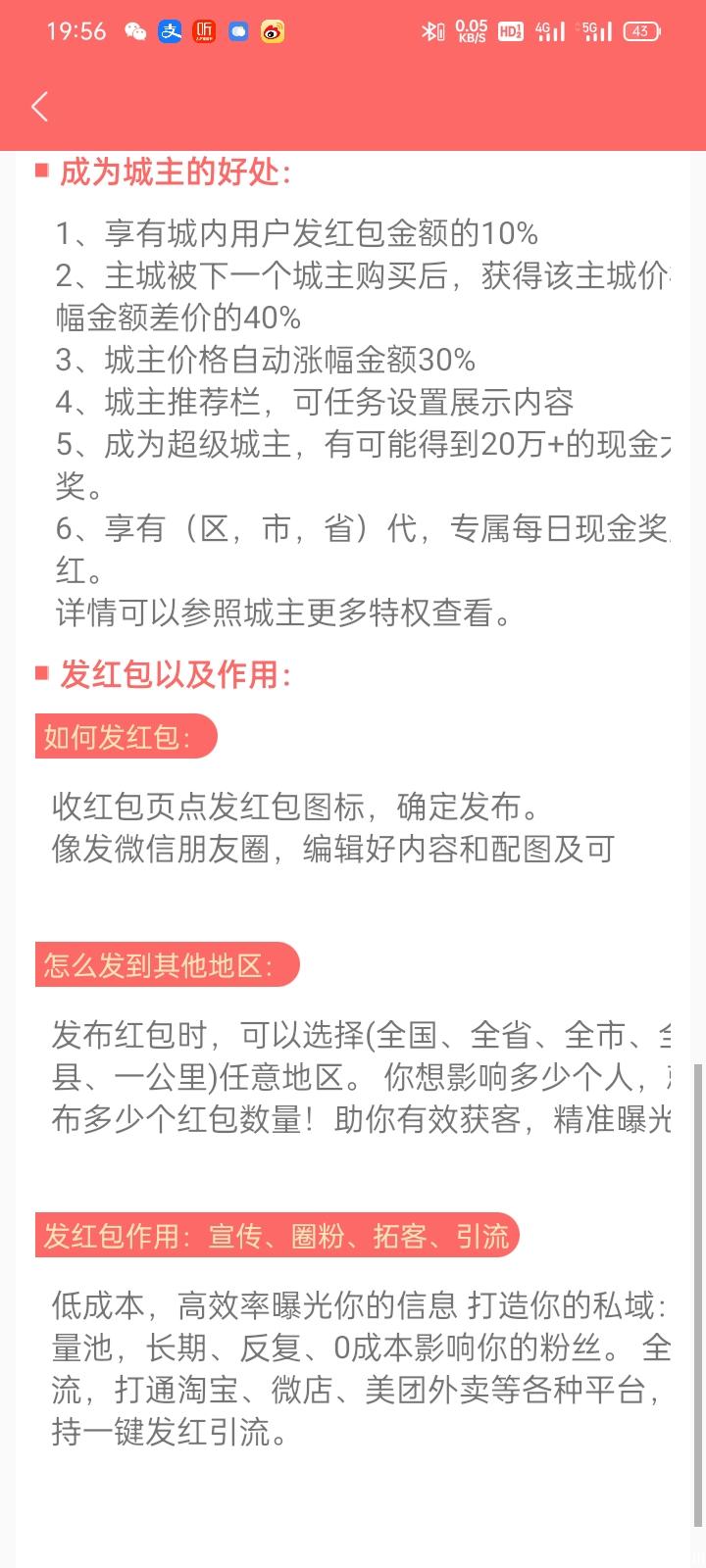
Task: Open the '如何发红包' banner
Action: click(x=123, y=737)
